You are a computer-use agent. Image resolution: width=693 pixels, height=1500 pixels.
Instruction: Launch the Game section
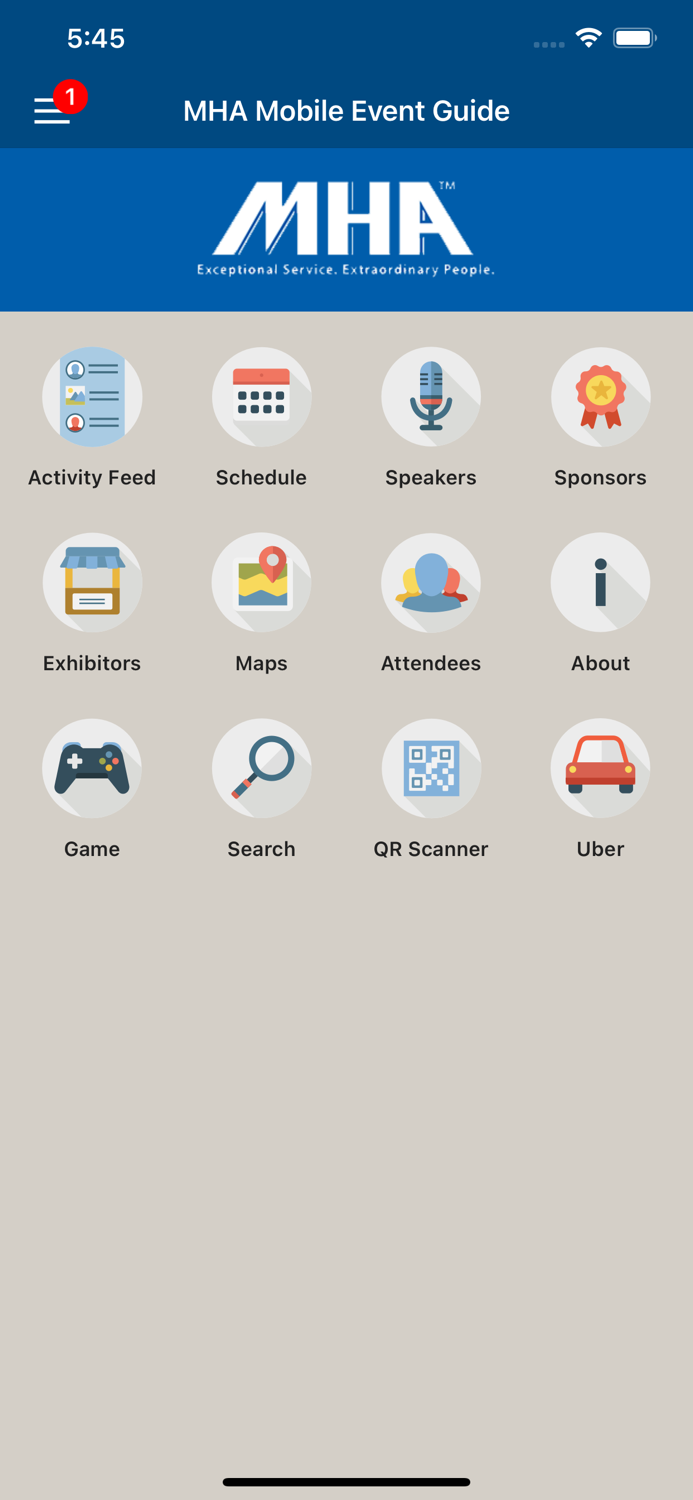92,769
